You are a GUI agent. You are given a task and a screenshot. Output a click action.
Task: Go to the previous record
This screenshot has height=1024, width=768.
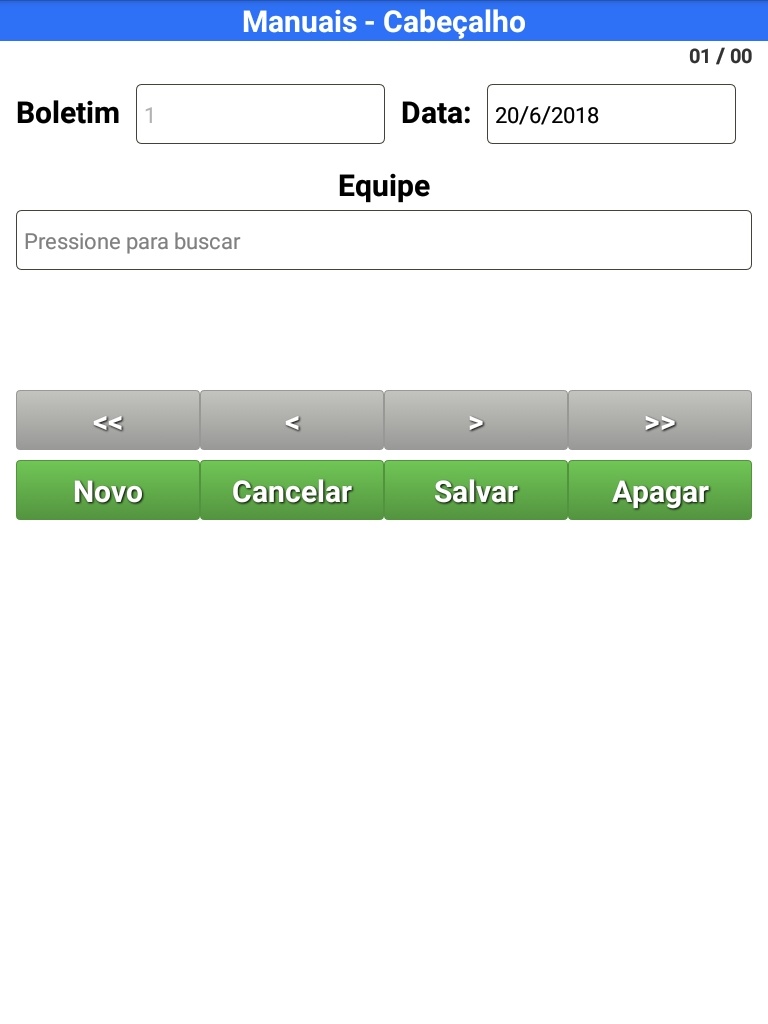pos(292,421)
